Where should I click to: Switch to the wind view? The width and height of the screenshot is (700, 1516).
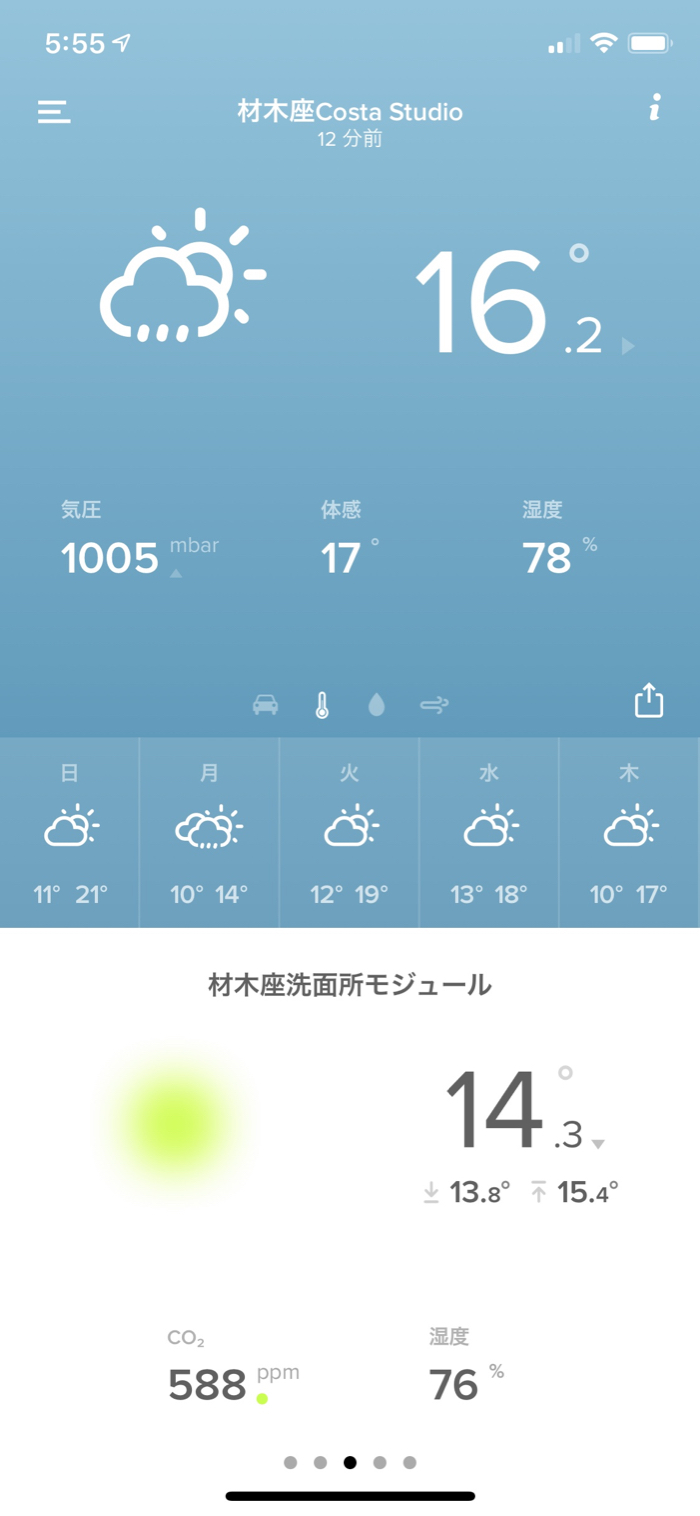click(x=434, y=705)
